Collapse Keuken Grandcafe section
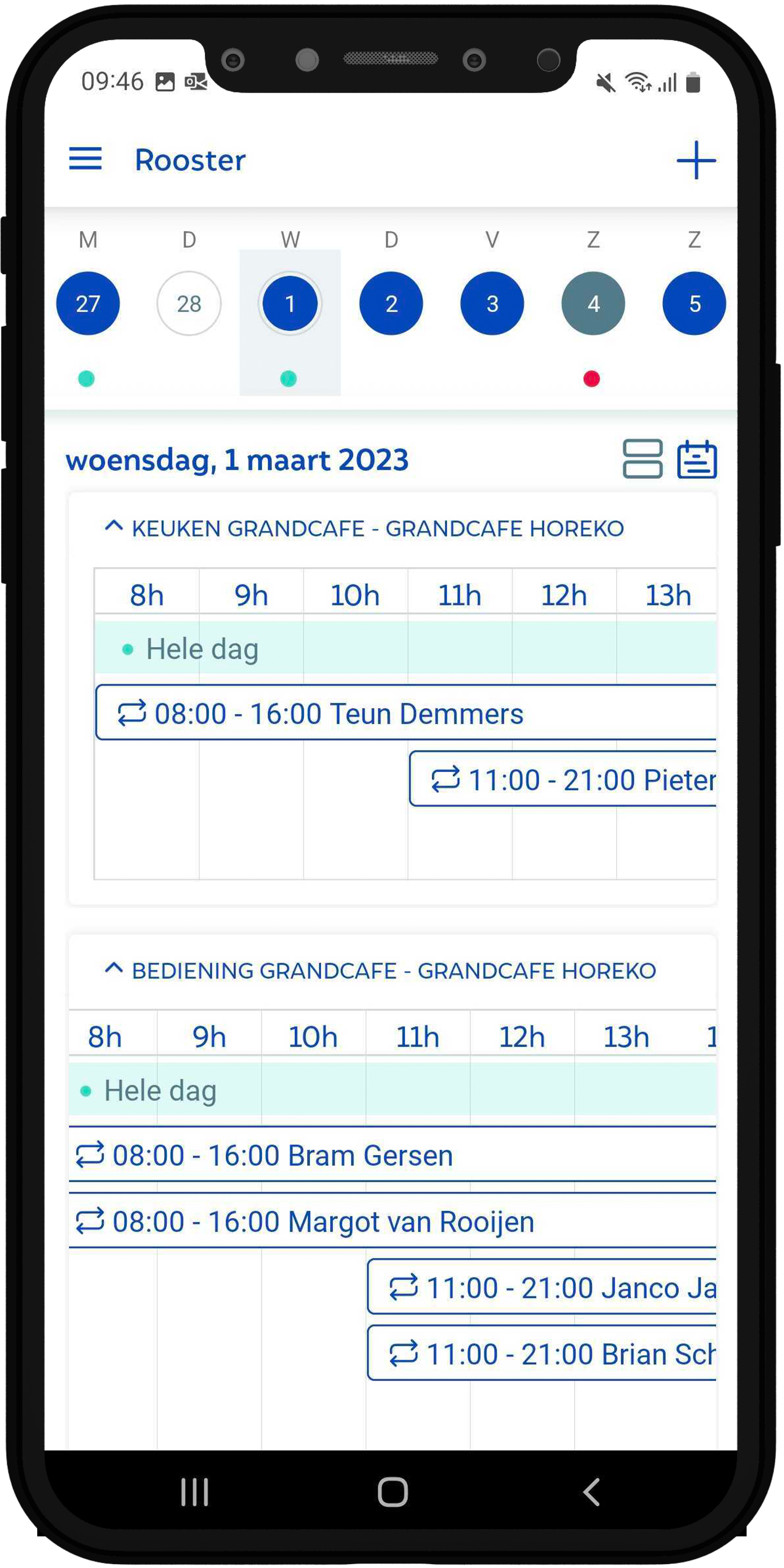This screenshot has width=784, height=1568. tap(114, 527)
